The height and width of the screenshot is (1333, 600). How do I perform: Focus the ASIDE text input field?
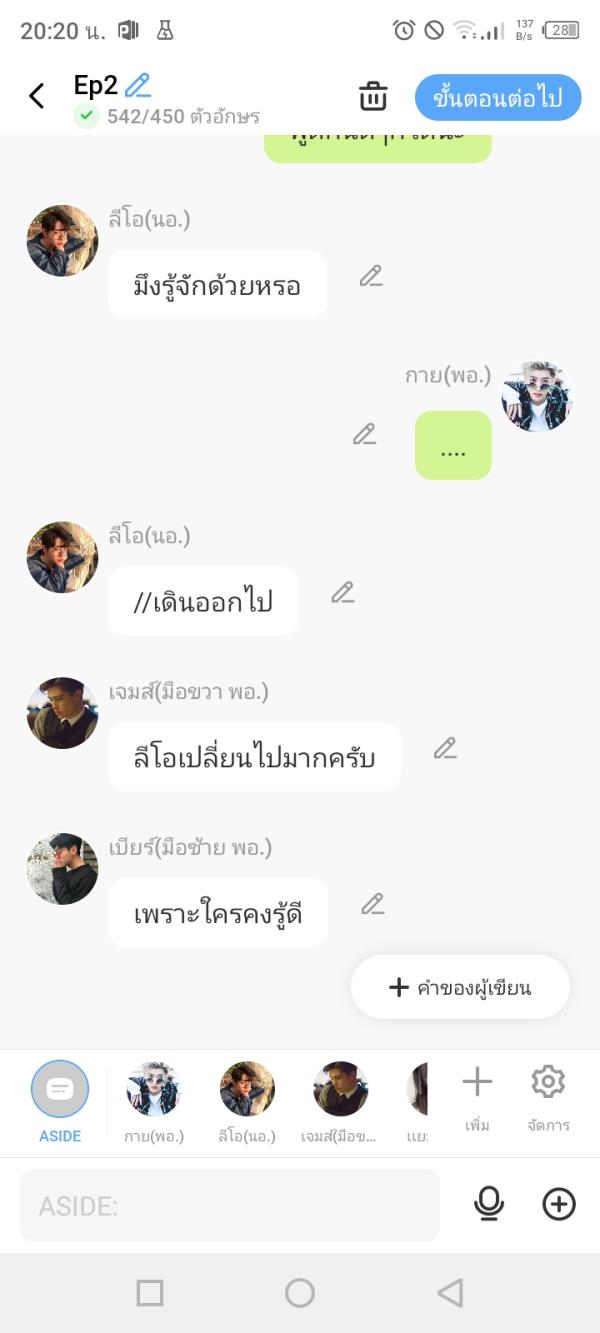point(230,1205)
